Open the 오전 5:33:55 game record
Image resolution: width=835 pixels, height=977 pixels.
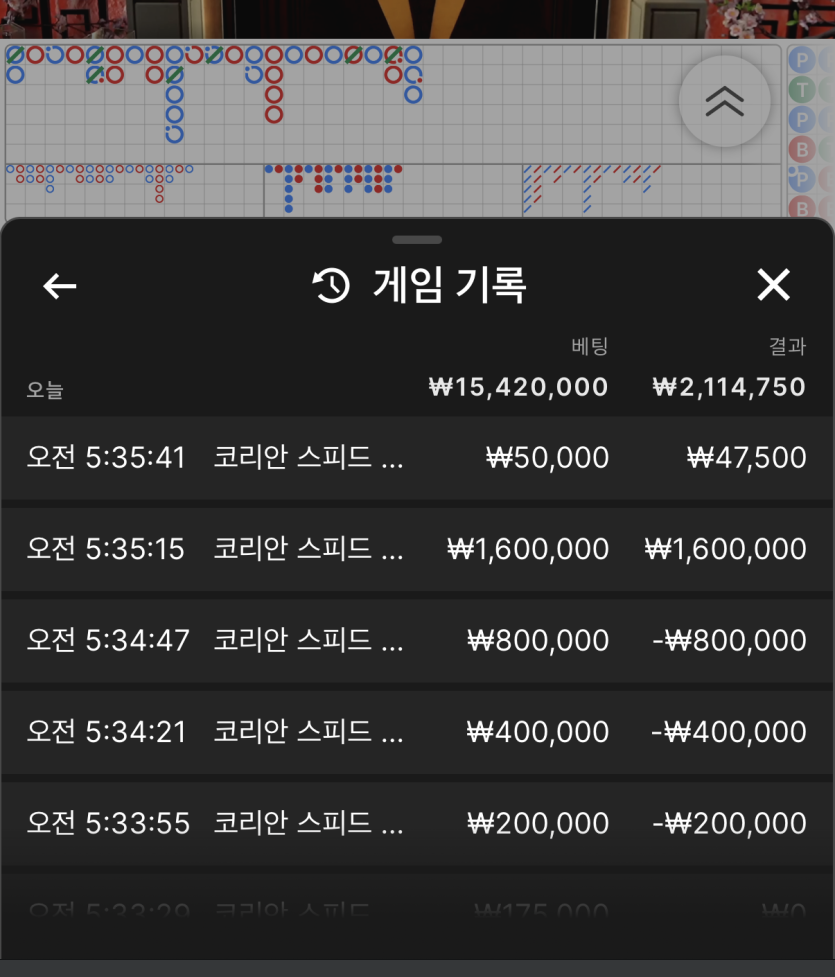click(418, 824)
